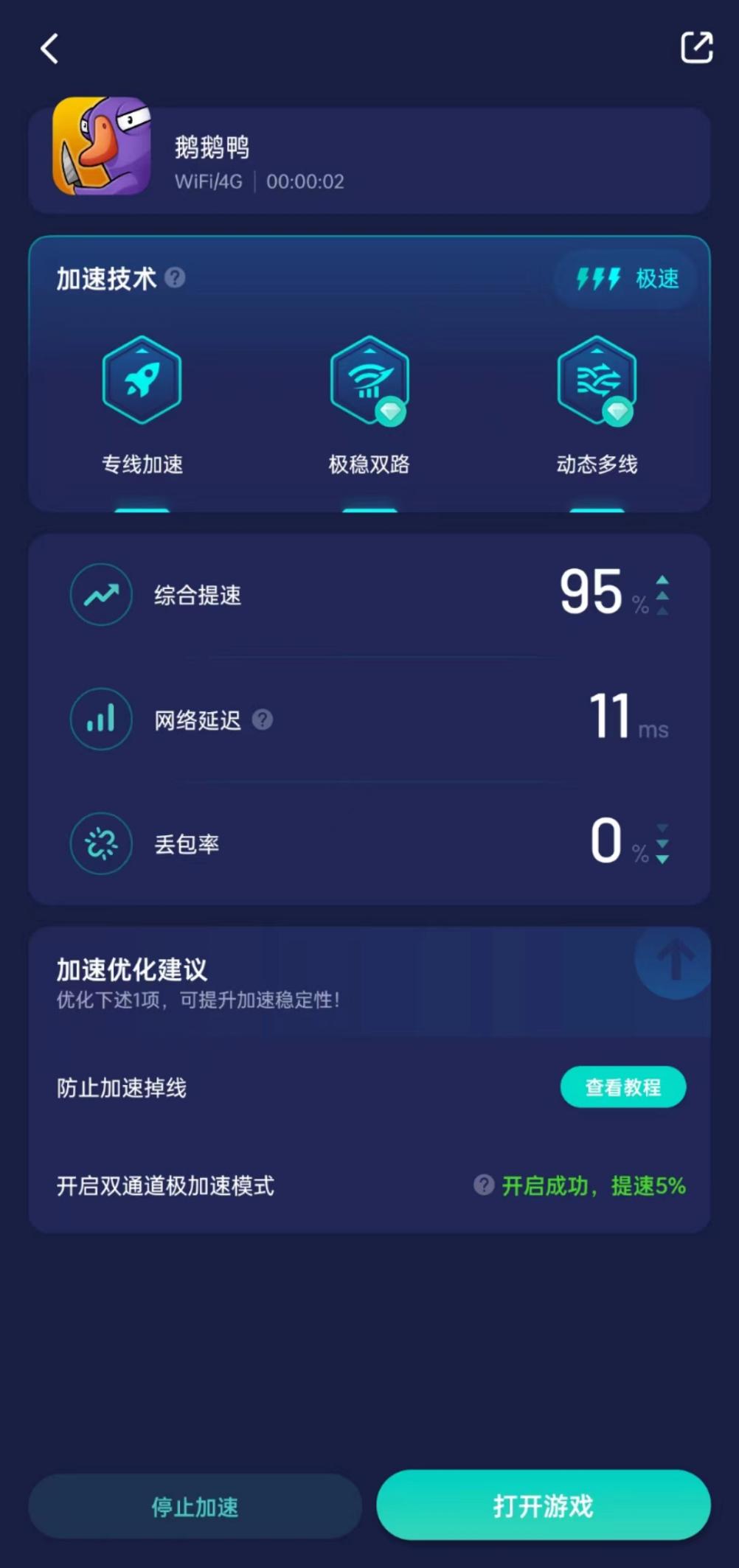Tap 停止加速 to stop acceleration
This screenshot has width=739, height=1568.
[x=195, y=1507]
